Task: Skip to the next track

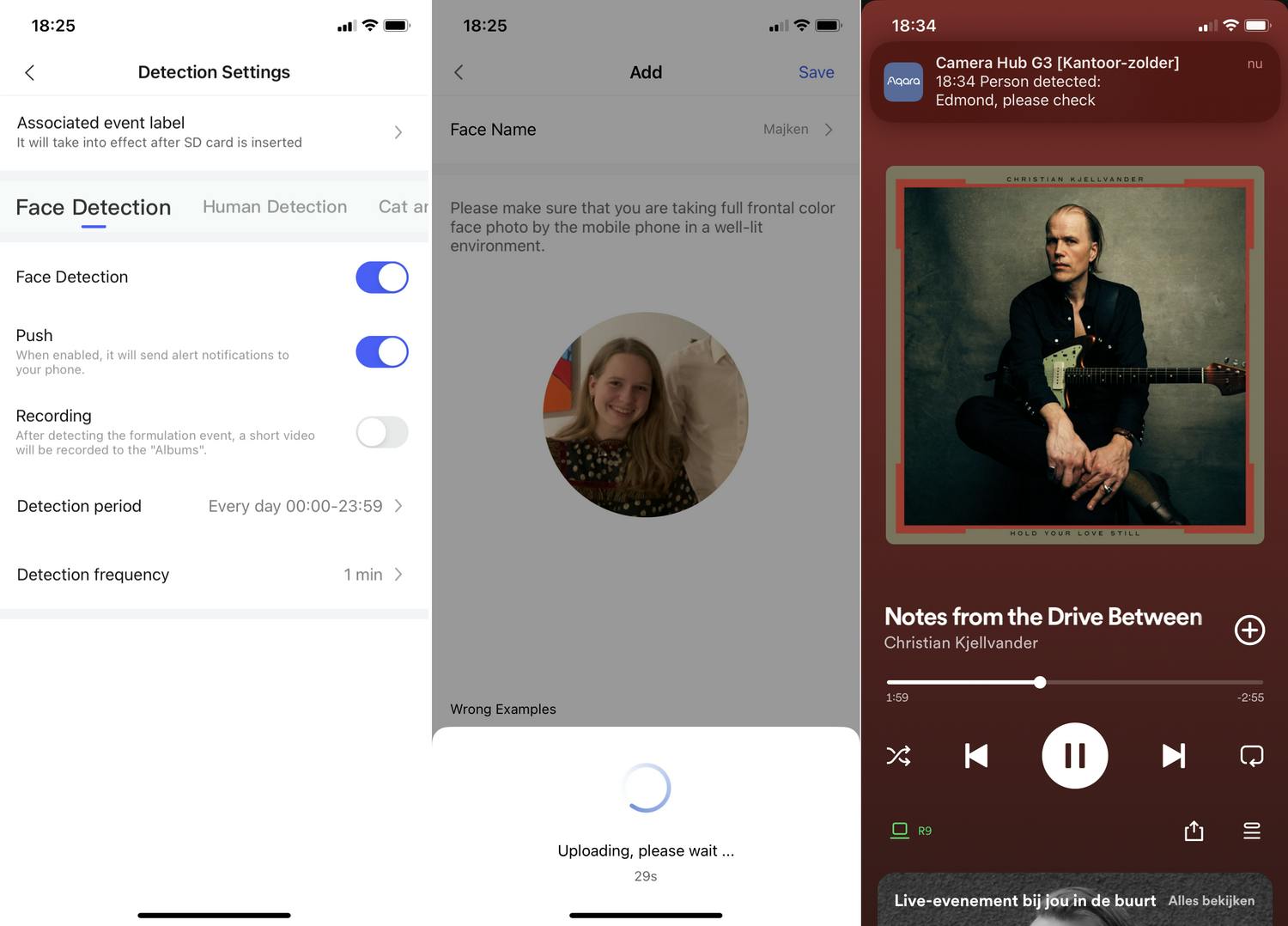Action: (x=1173, y=756)
